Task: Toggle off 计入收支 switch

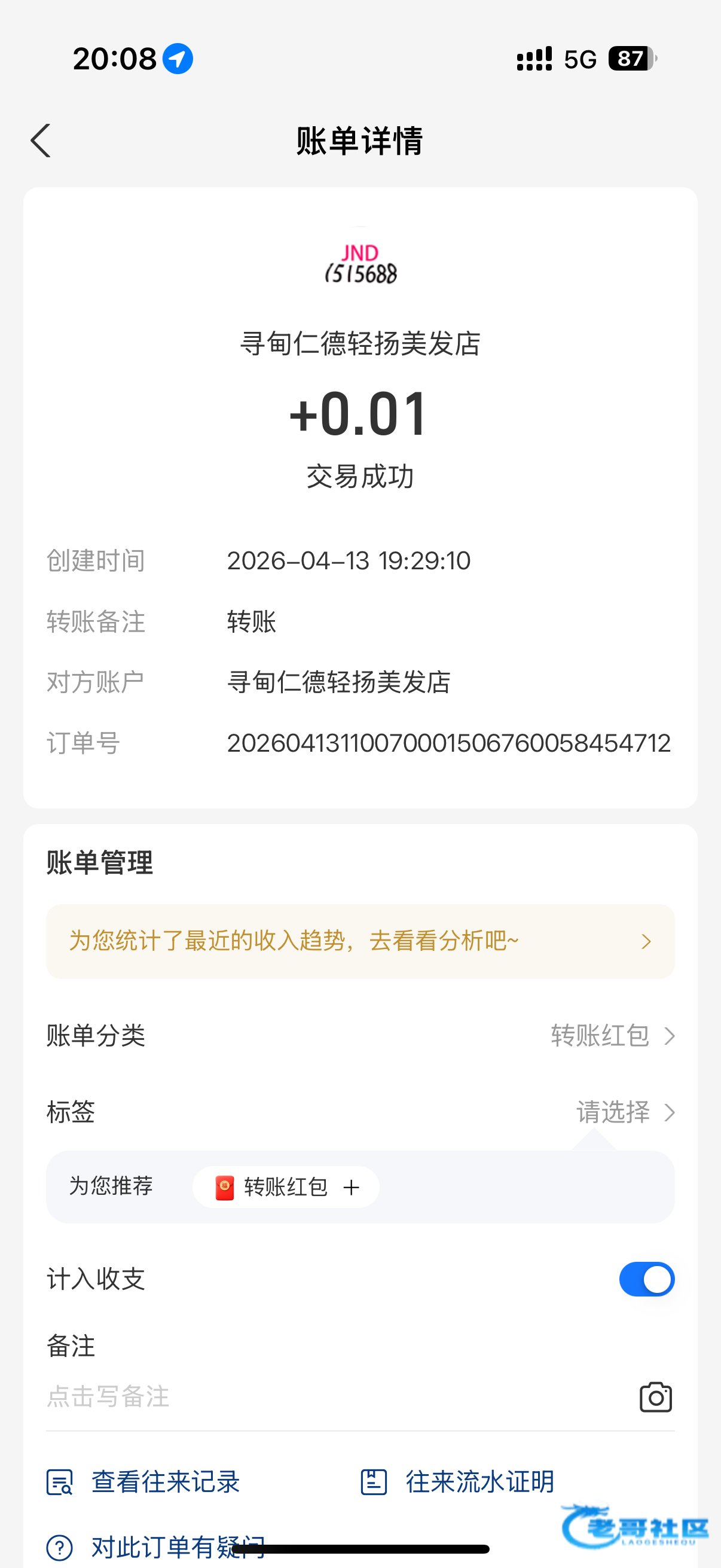Action: (x=646, y=1279)
